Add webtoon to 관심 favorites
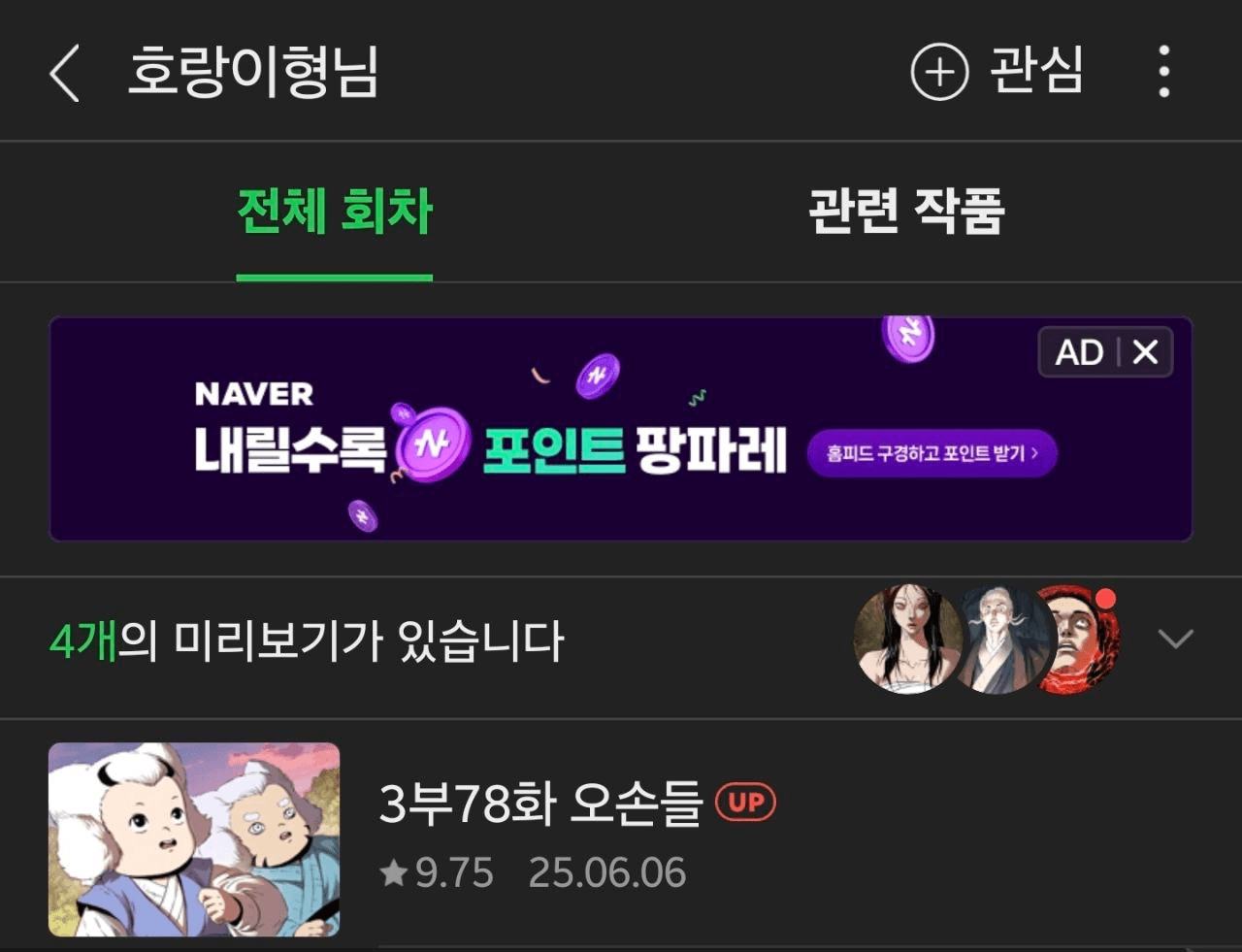The image size is (1242, 952). click(x=997, y=72)
